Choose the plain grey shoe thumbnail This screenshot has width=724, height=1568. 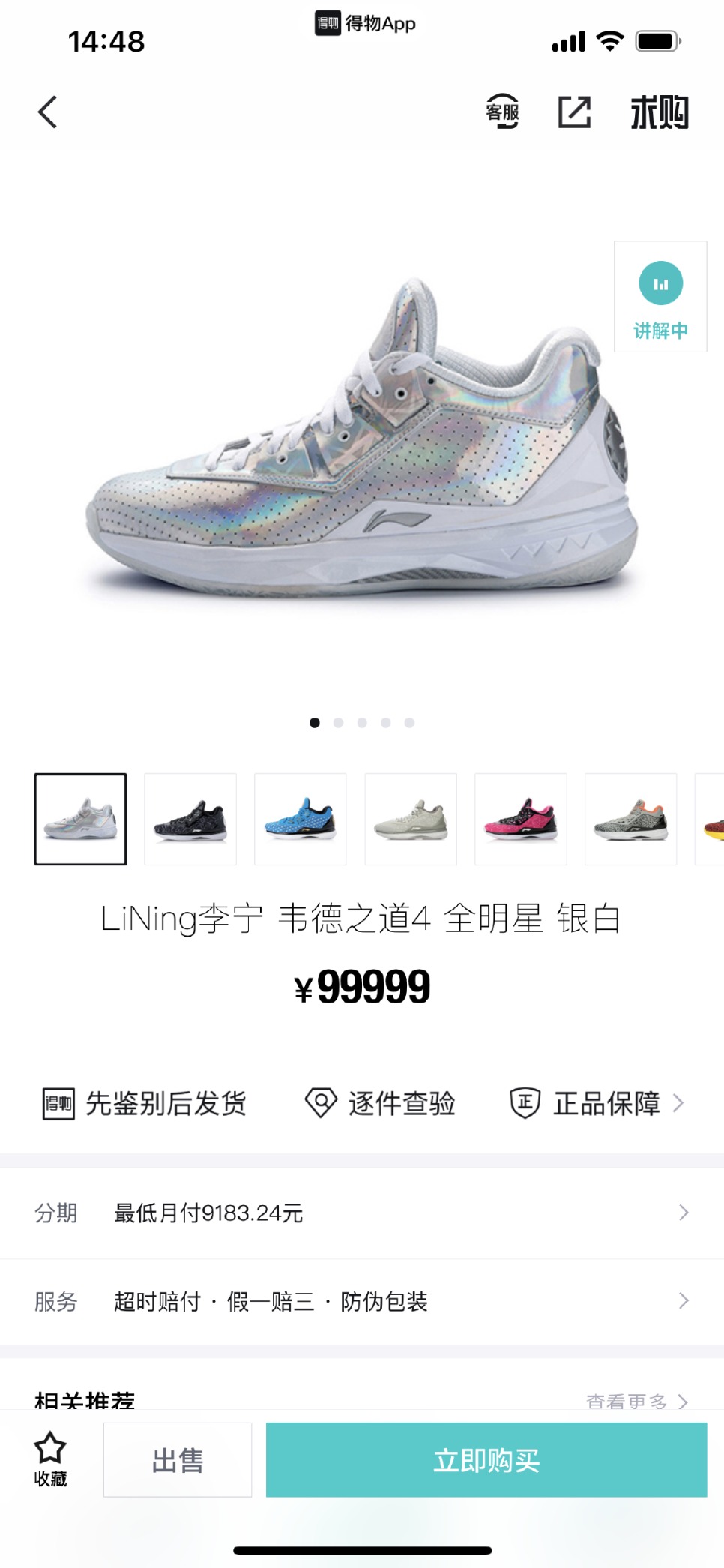click(x=411, y=819)
